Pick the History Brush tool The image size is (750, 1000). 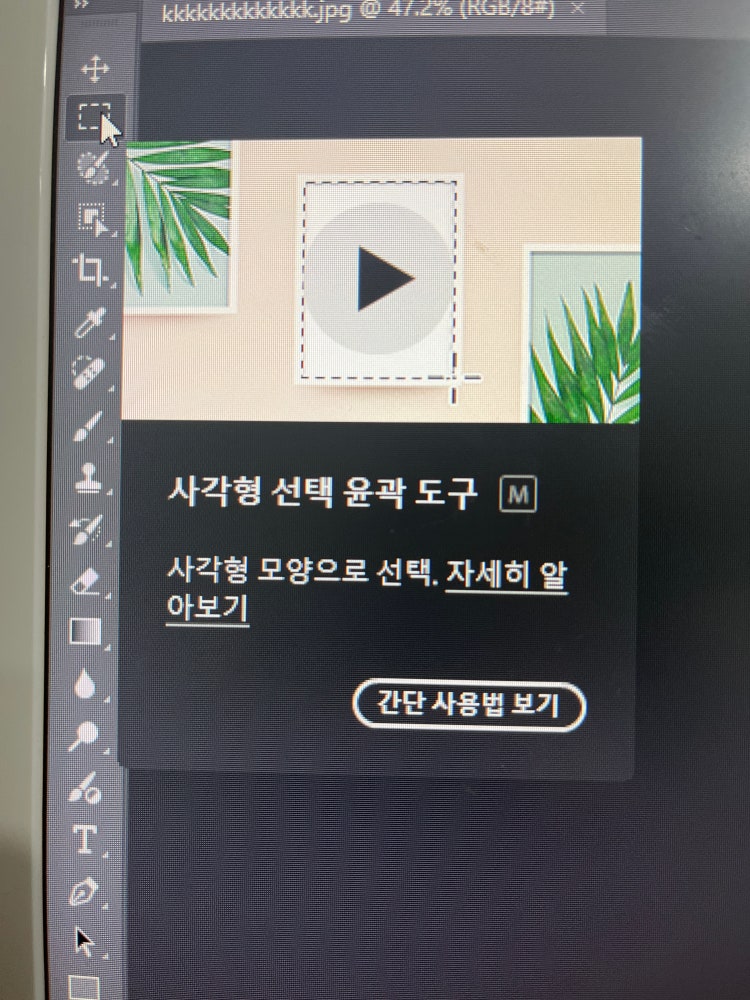88,529
